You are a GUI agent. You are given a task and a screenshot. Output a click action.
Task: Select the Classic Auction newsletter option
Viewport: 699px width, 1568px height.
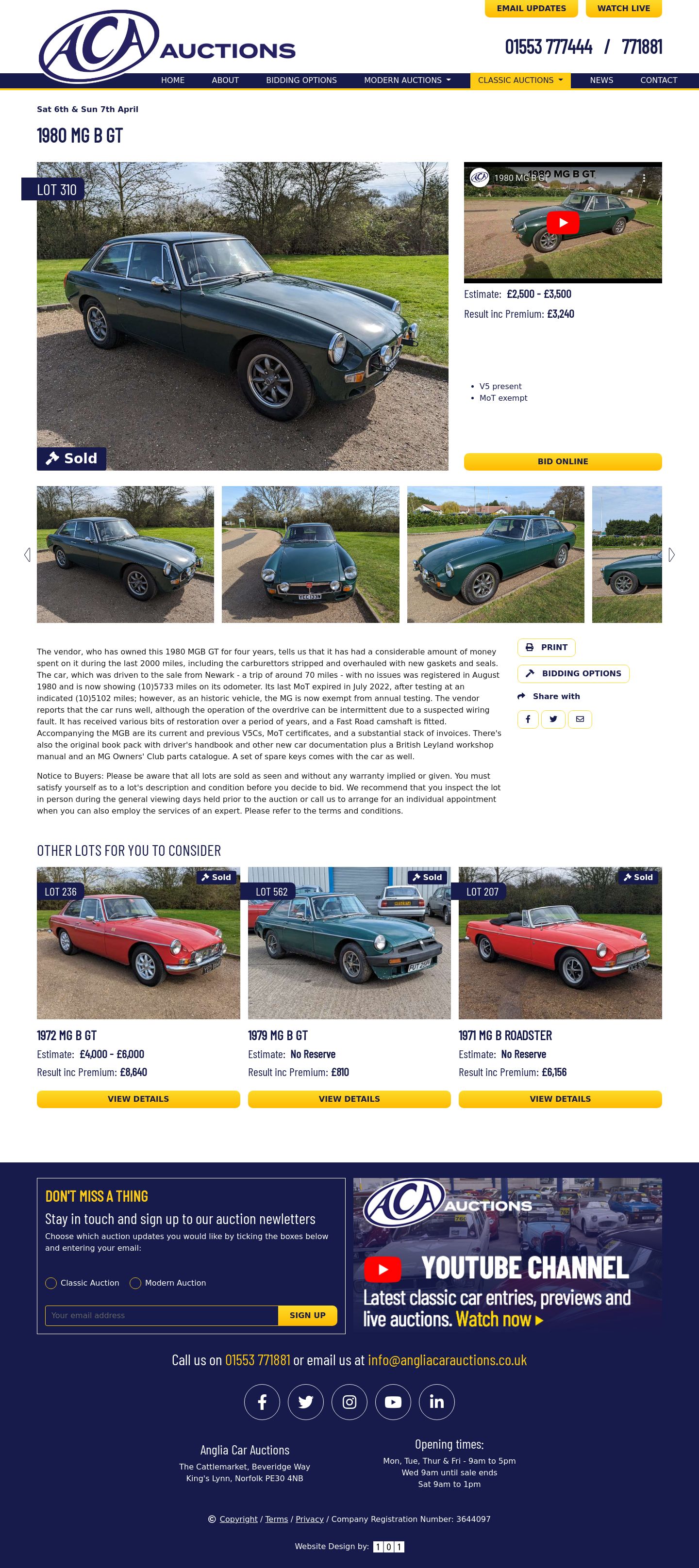point(51,1283)
